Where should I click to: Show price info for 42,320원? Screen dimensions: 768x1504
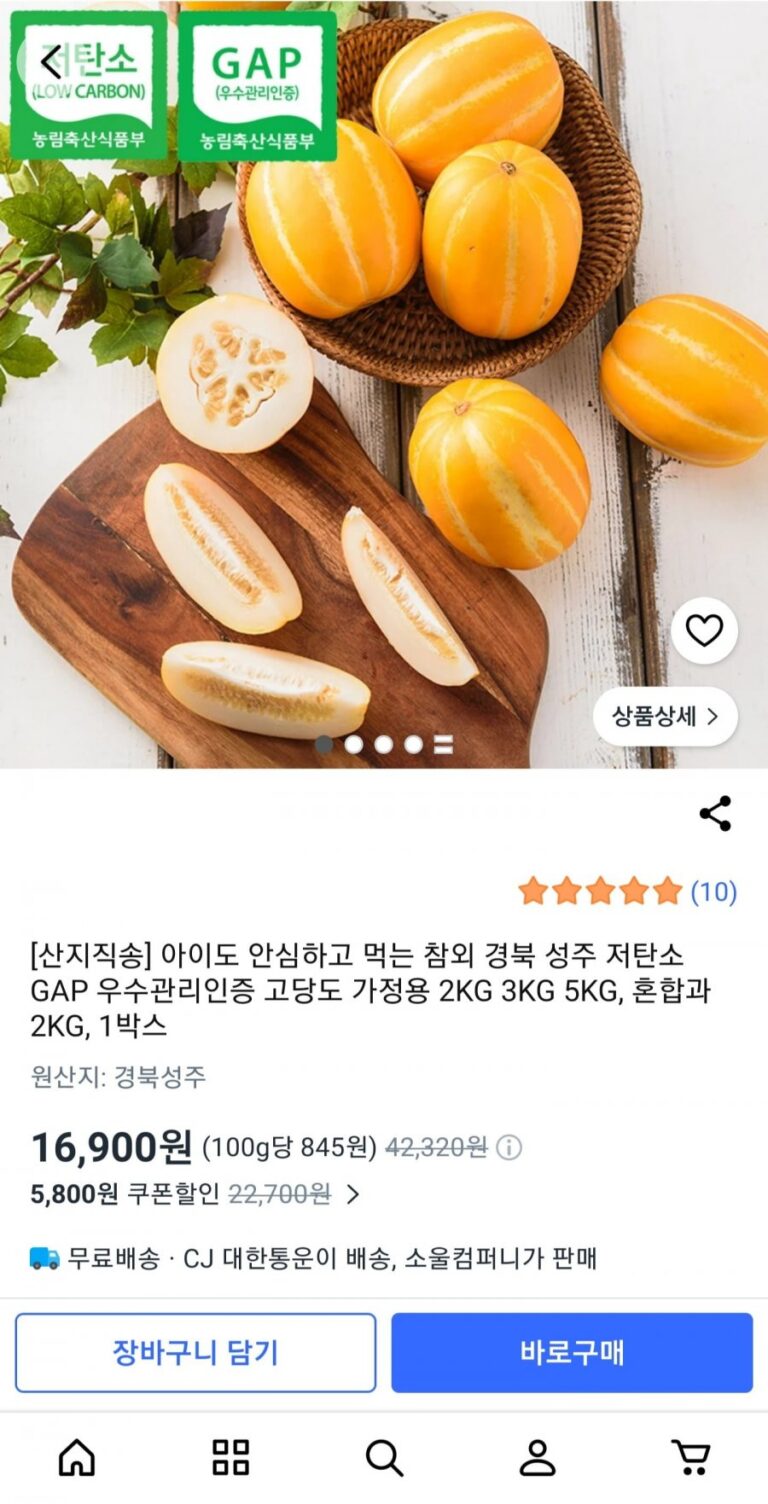click(x=510, y=1147)
